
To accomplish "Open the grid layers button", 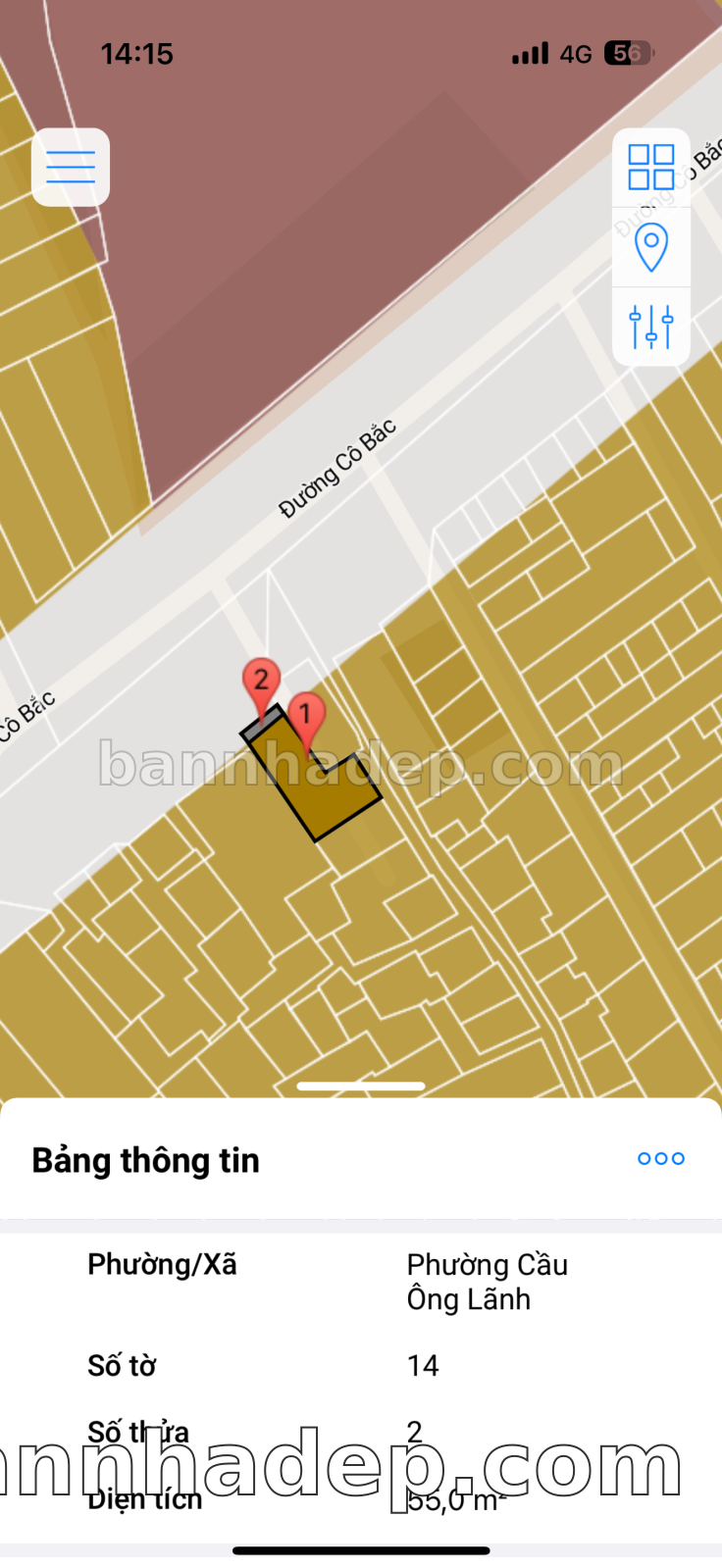I will (651, 167).
